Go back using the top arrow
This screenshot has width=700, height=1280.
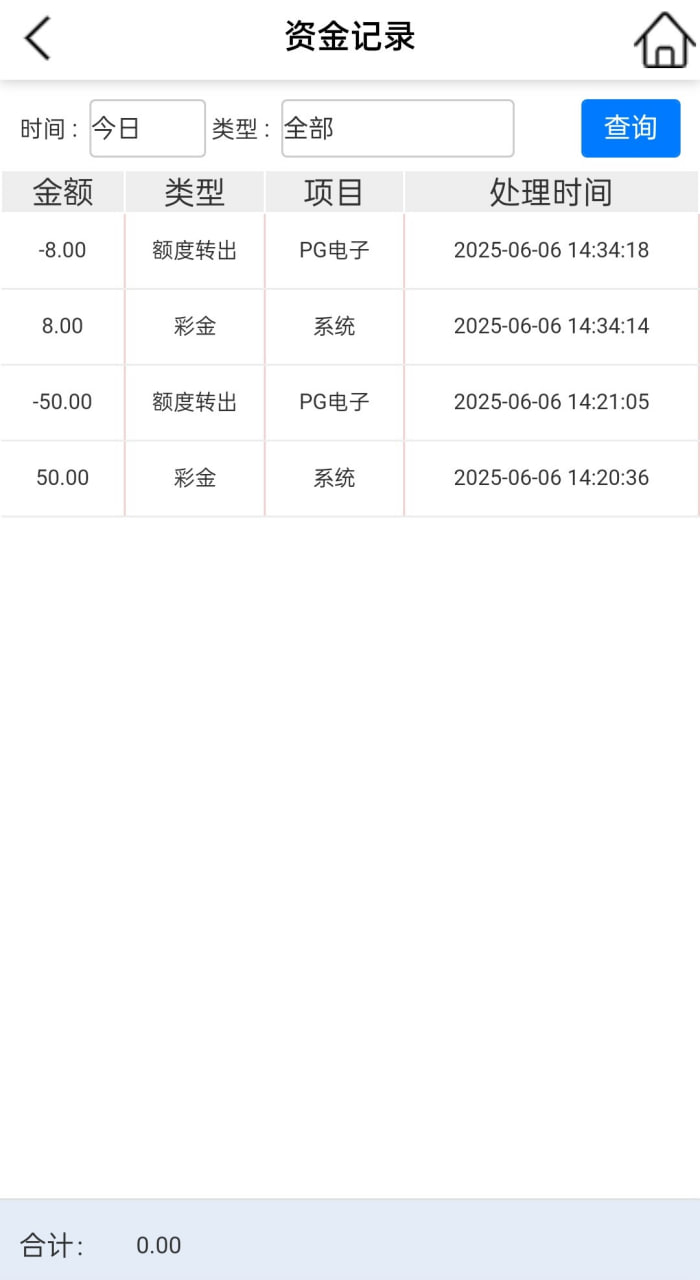pos(38,40)
